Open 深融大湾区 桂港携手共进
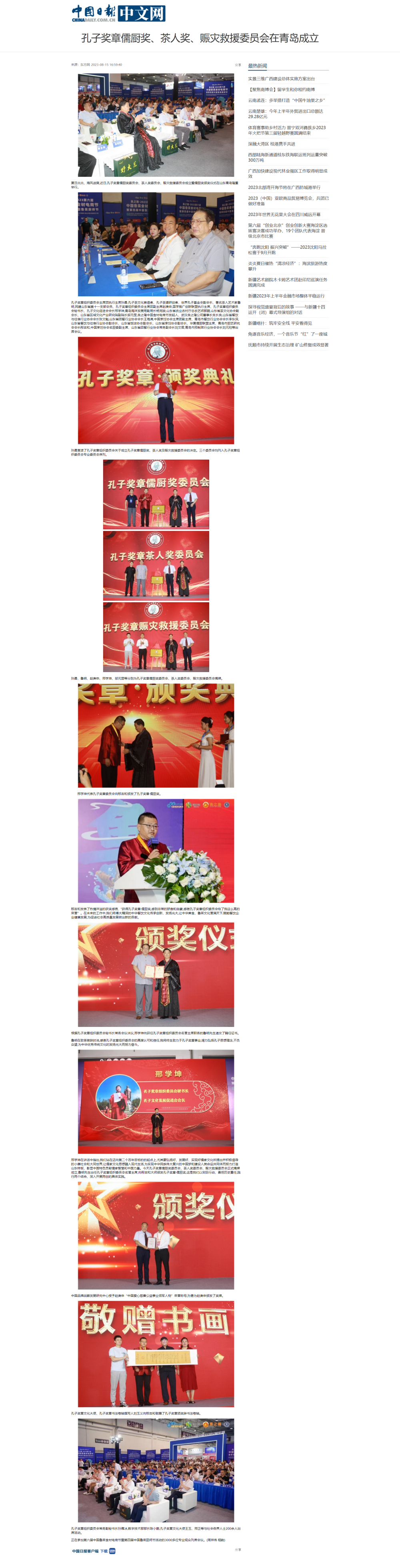 (272, 144)
